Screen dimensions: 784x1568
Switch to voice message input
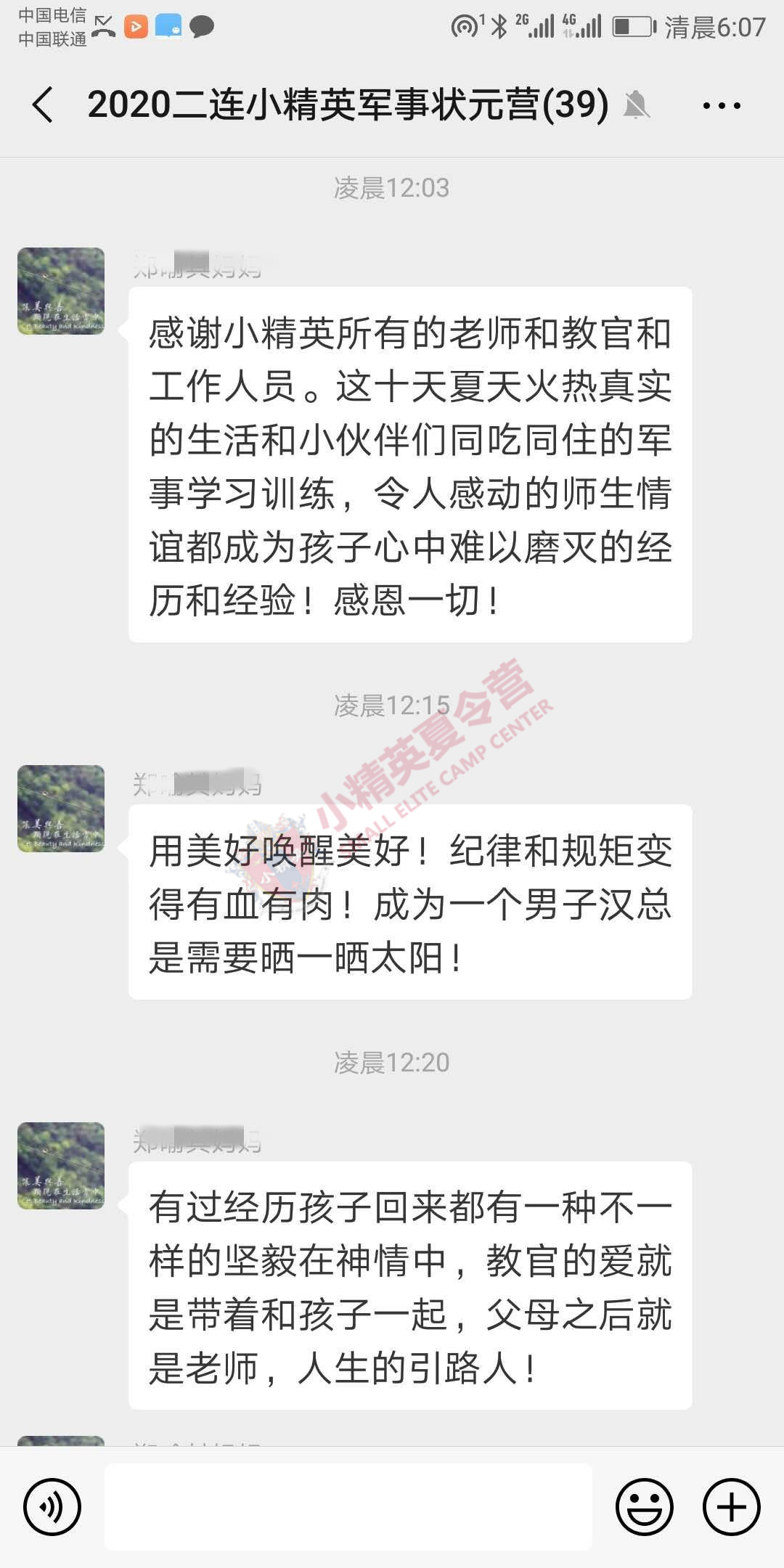pyautogui.click(x=52, y=1507)
